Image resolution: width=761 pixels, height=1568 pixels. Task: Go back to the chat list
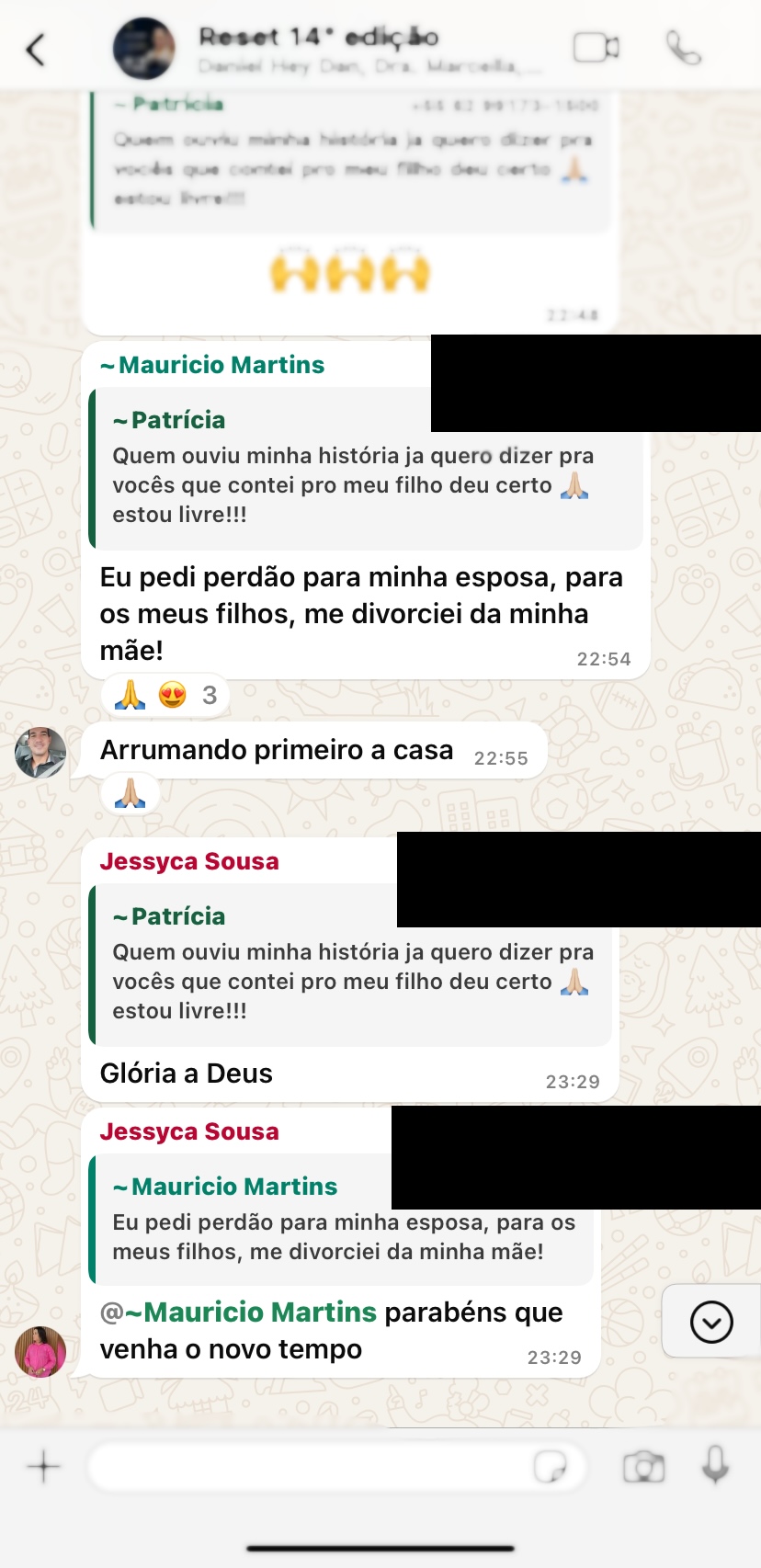(37, 49)
